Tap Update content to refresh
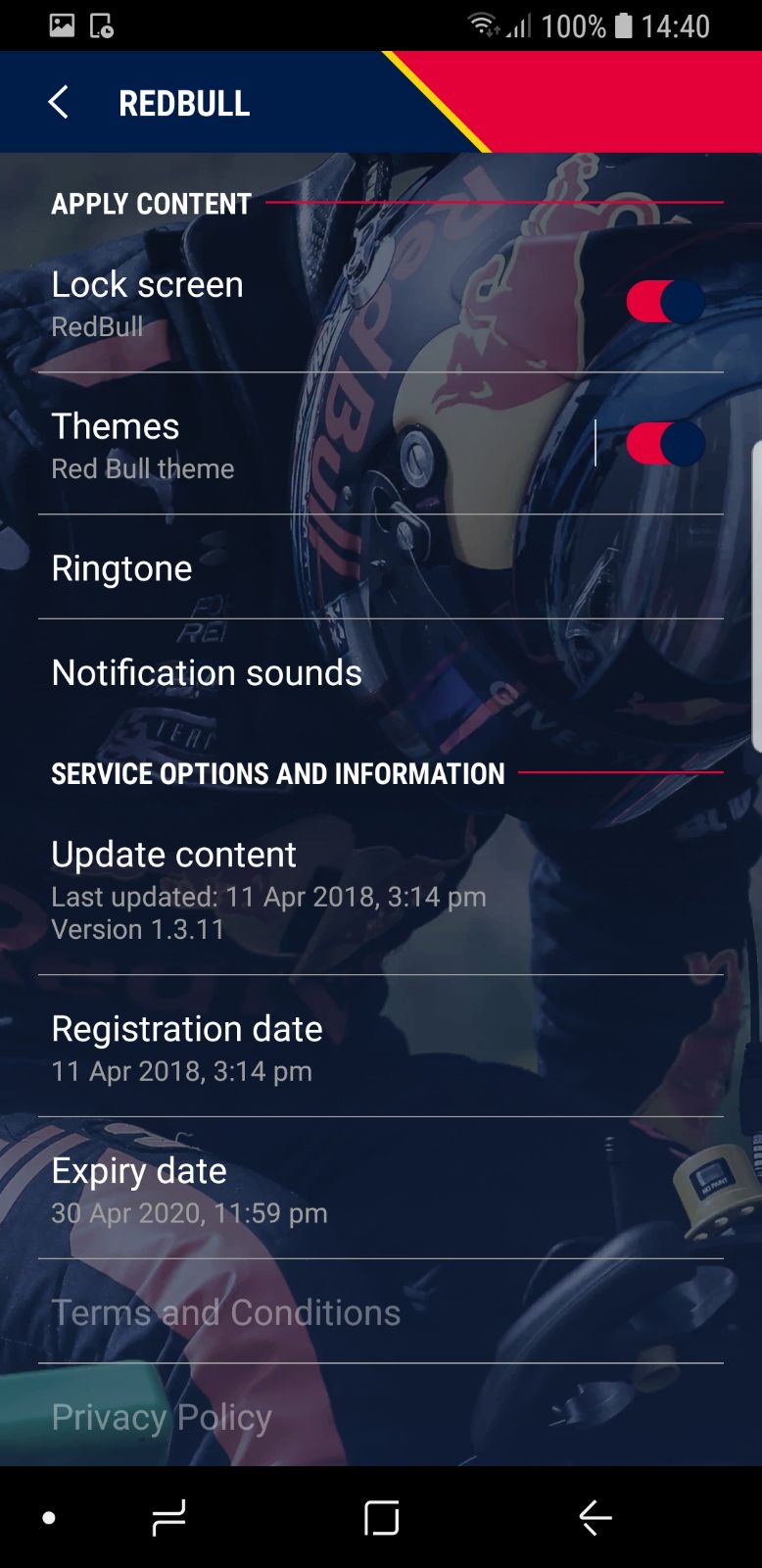The width and height of the screenshot is (762, 1568). pyautogui.click(x=380, y=888)
